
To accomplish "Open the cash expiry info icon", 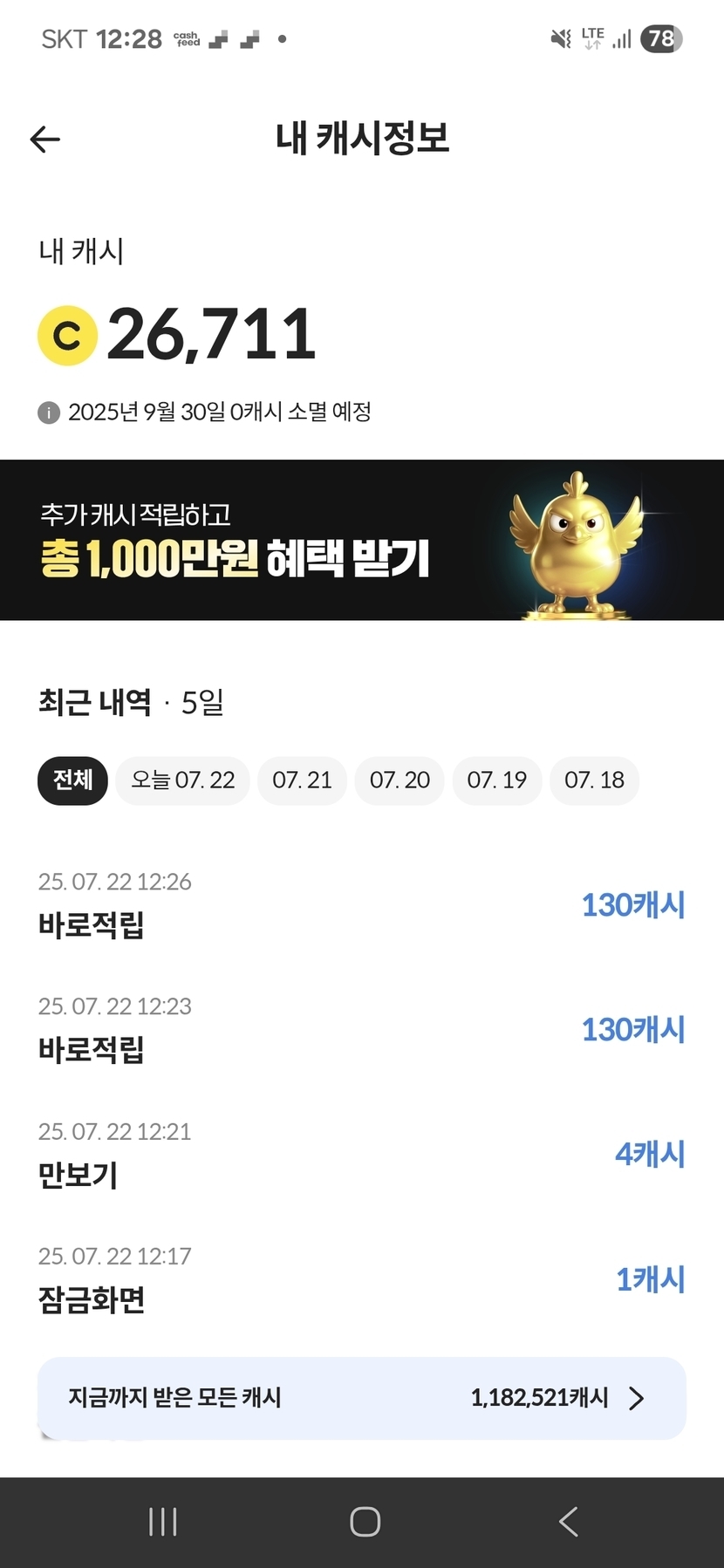I will [x=49, y=412].
